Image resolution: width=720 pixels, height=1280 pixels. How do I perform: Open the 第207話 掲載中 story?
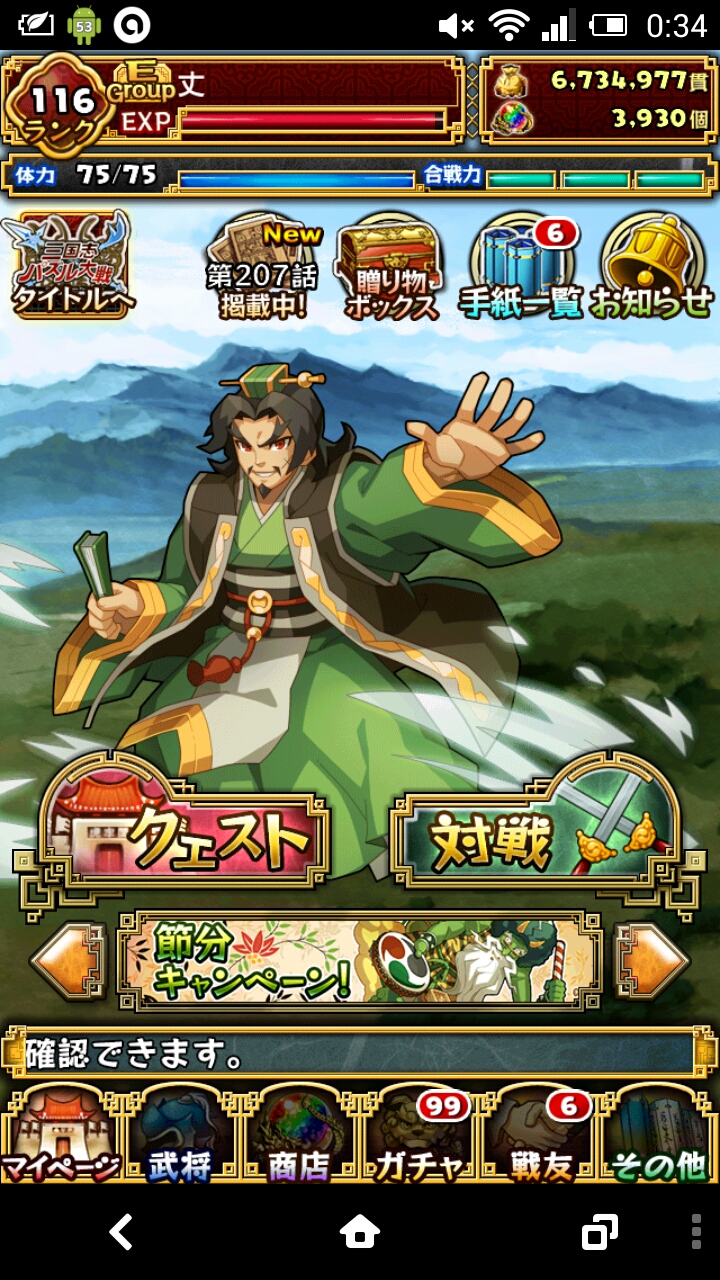[262, 268]
